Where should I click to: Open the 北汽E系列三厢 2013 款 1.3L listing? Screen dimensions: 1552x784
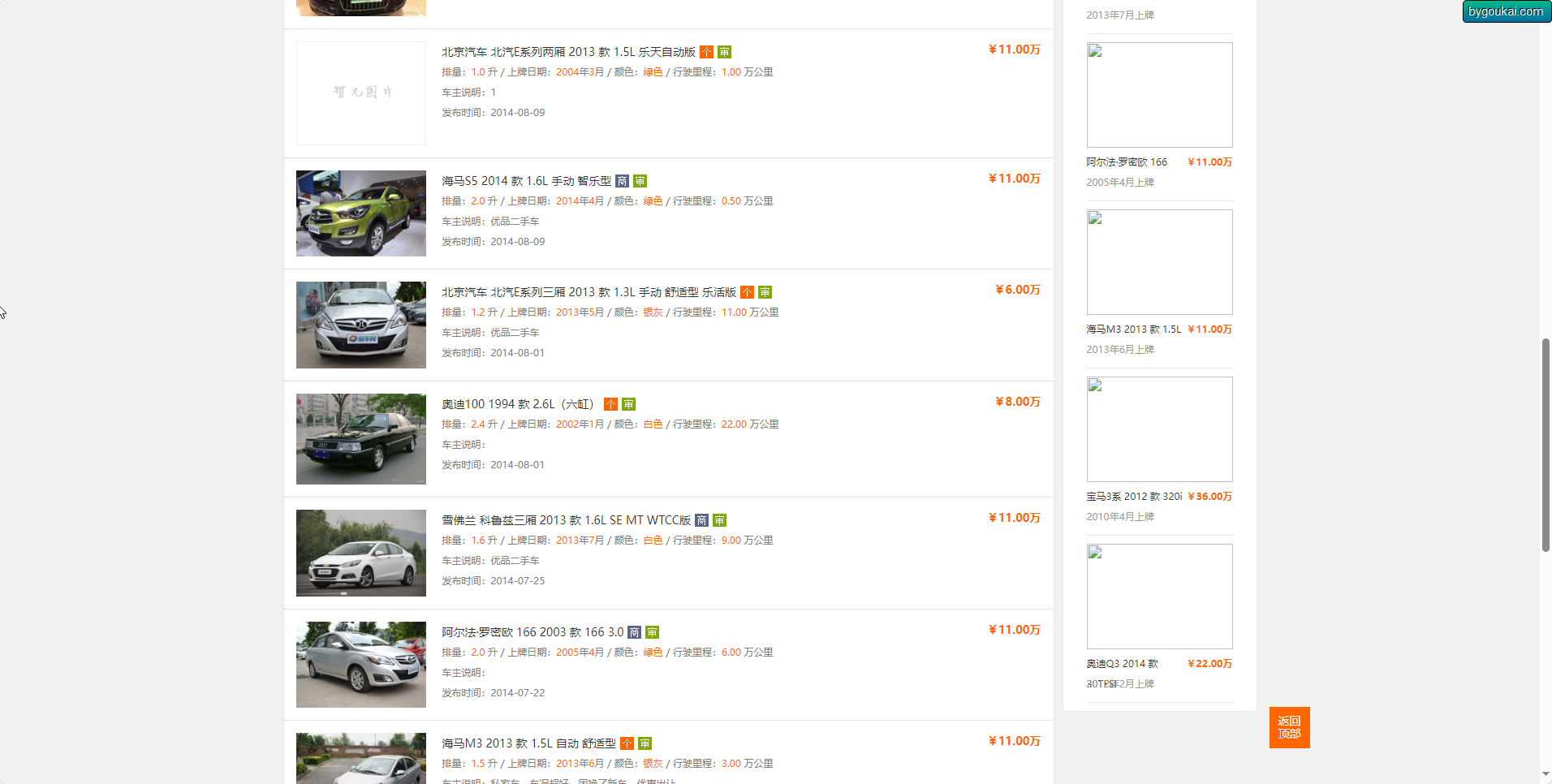pos(588,292)
